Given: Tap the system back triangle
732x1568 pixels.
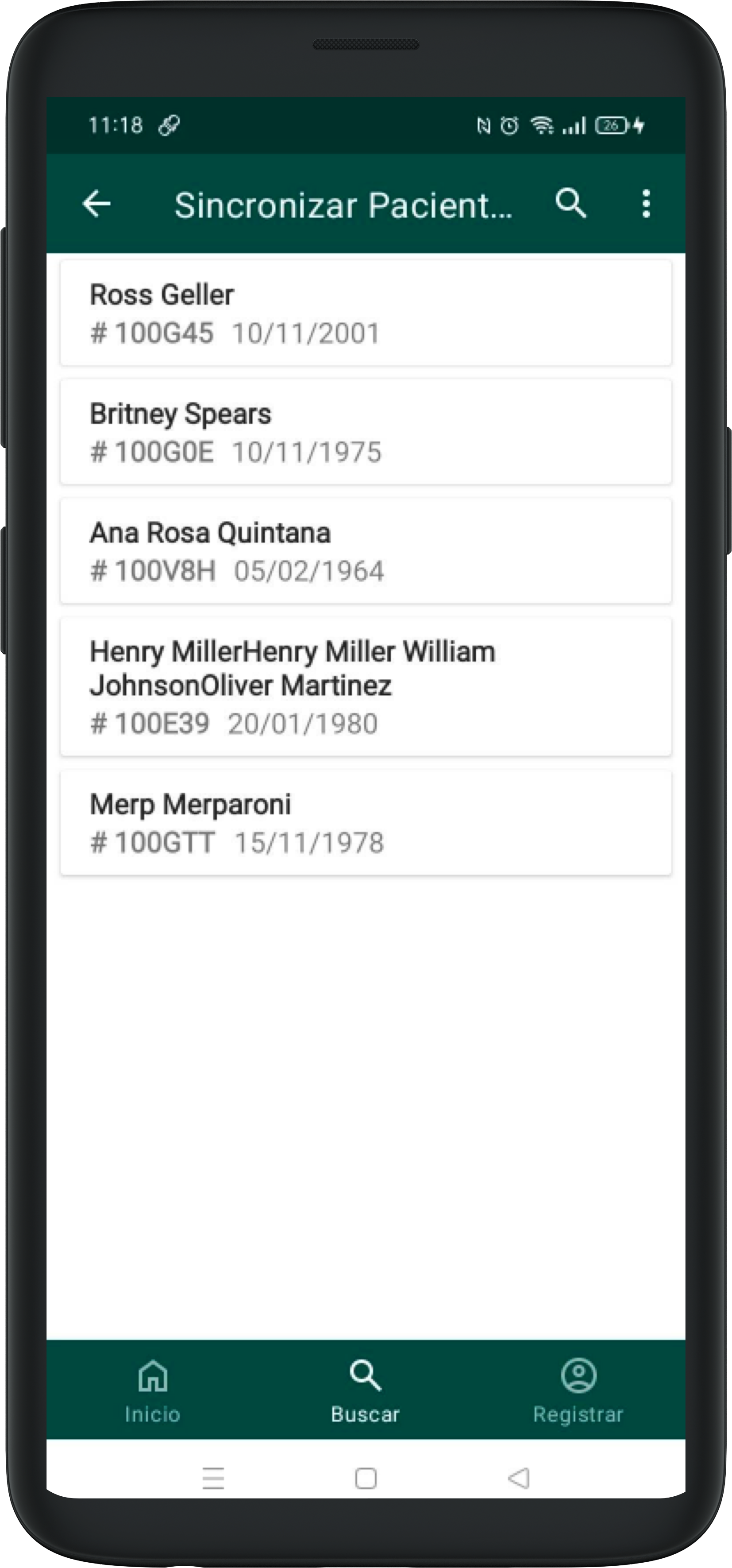Looking at the screenshot, I should tap(518, 1478).
